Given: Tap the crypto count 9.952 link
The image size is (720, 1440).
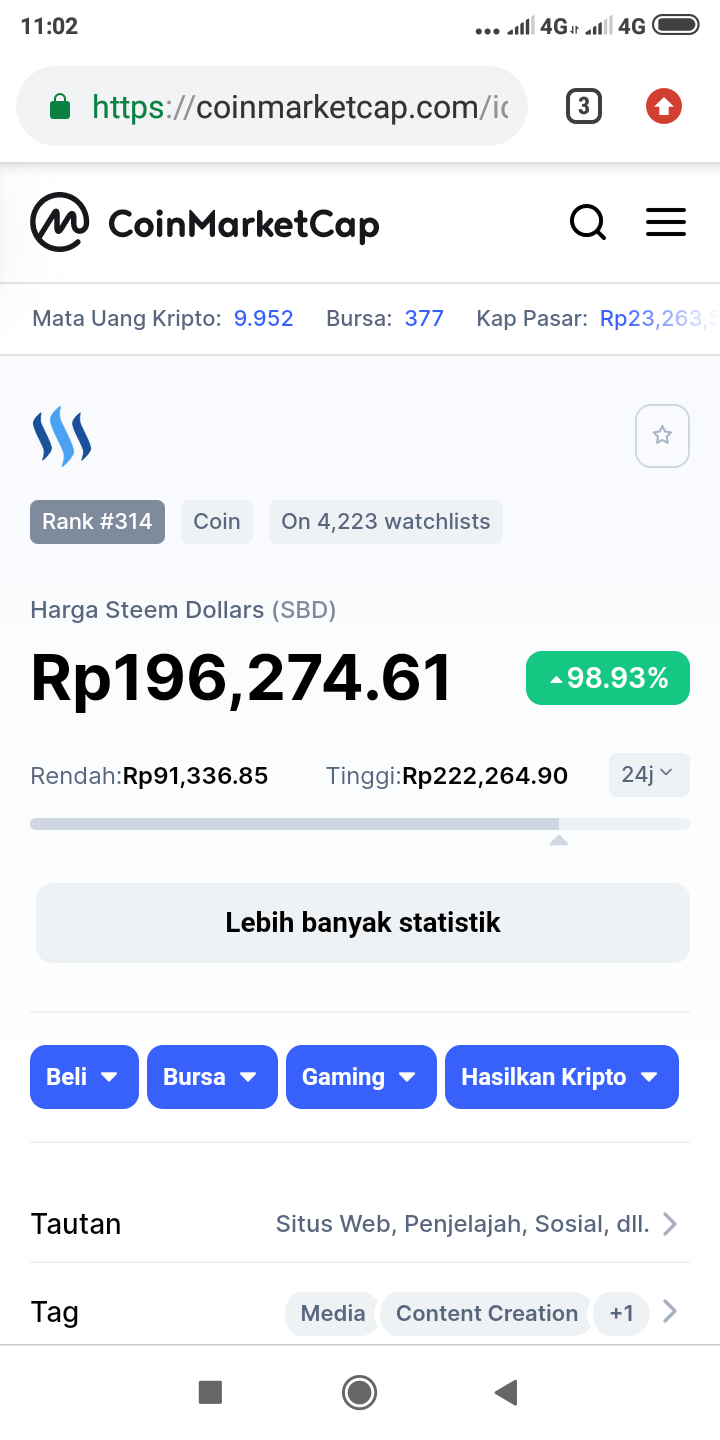Looking at the screenshot, I should 264,319.
